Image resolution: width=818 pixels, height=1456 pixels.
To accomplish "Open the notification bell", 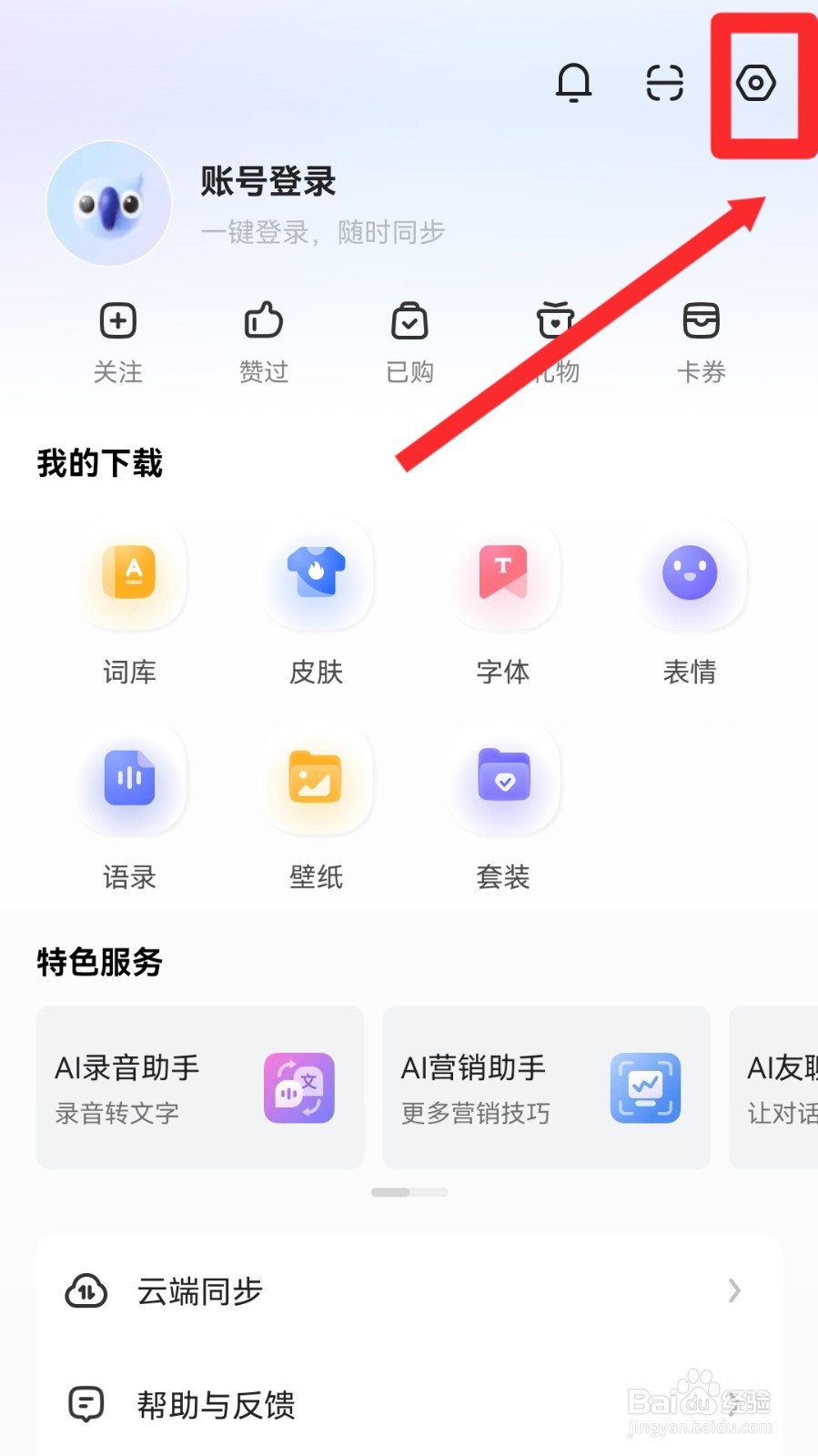I will tap(575, 83).
